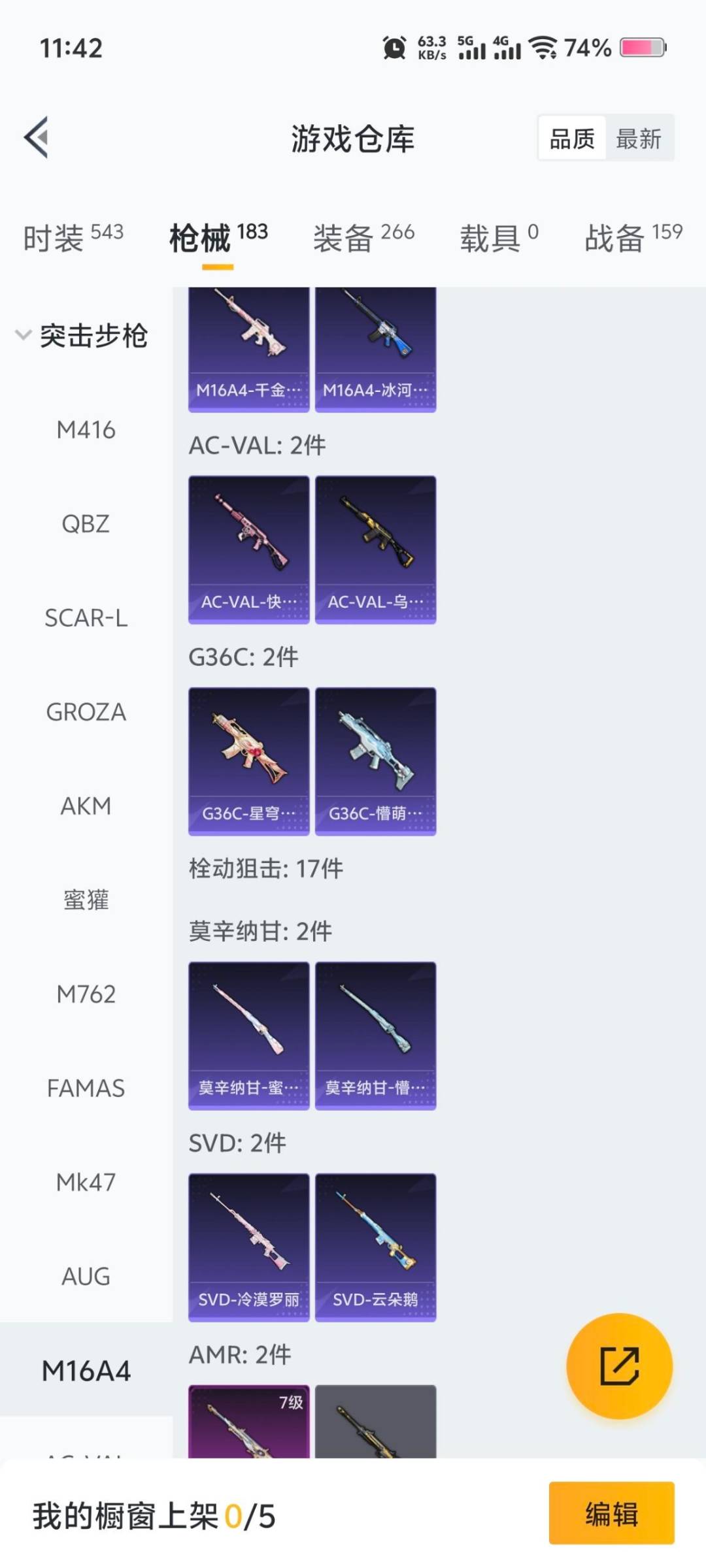The image size is (706, 1568).
Task: Switch sorting to 品质 (quality)
Action: point(573,139)
